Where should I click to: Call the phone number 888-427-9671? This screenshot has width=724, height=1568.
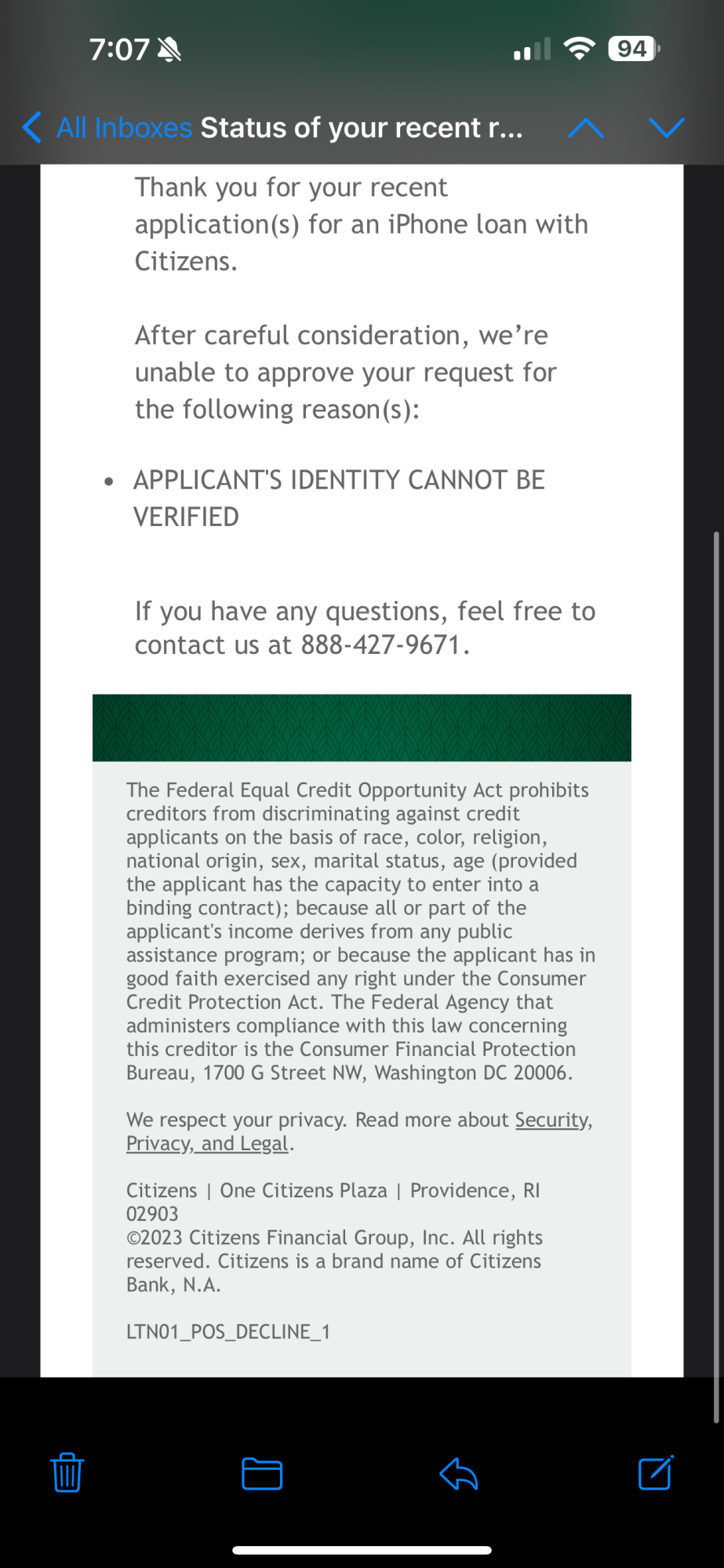point(380,645)
